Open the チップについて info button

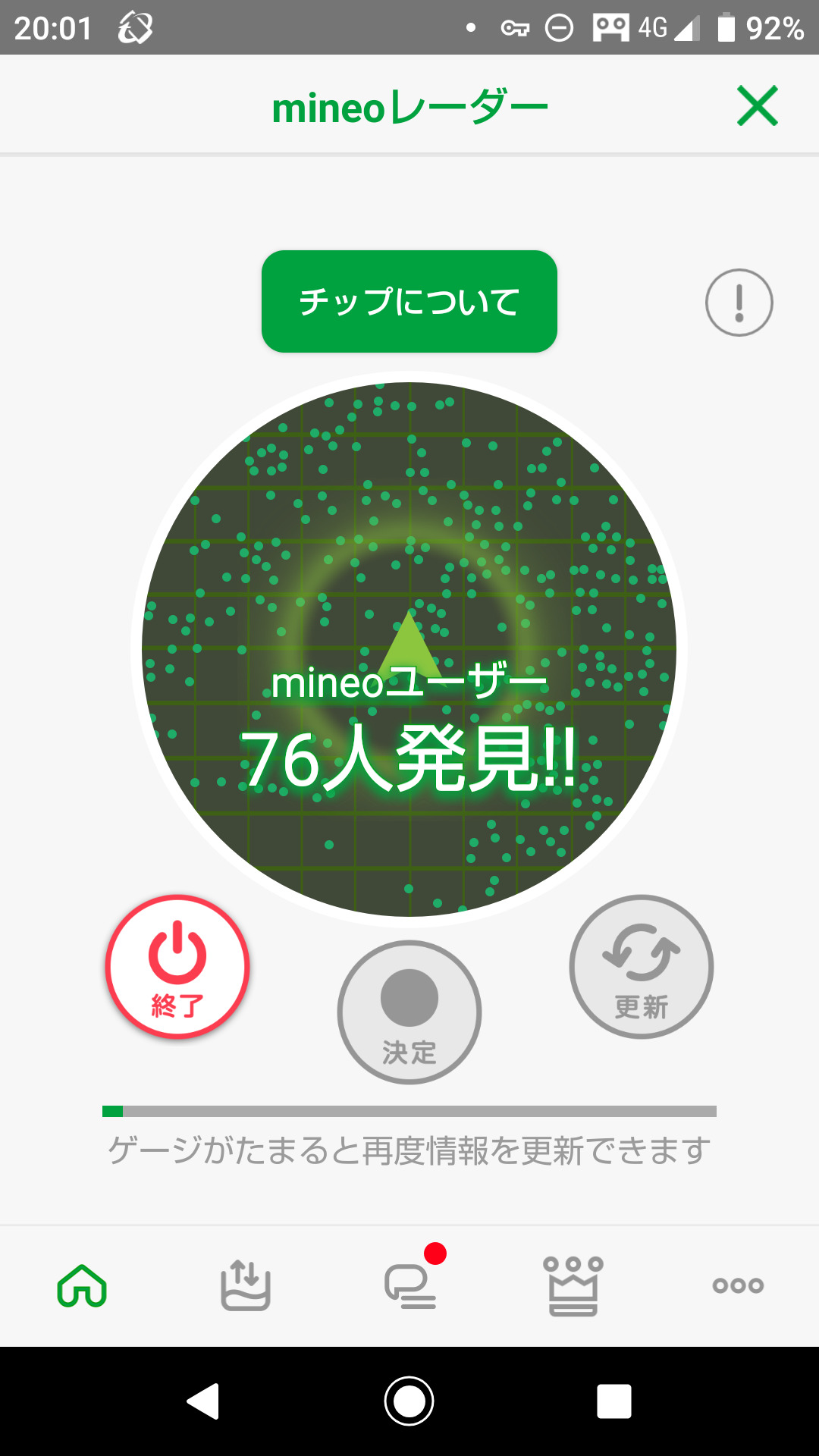pos(409,301)
